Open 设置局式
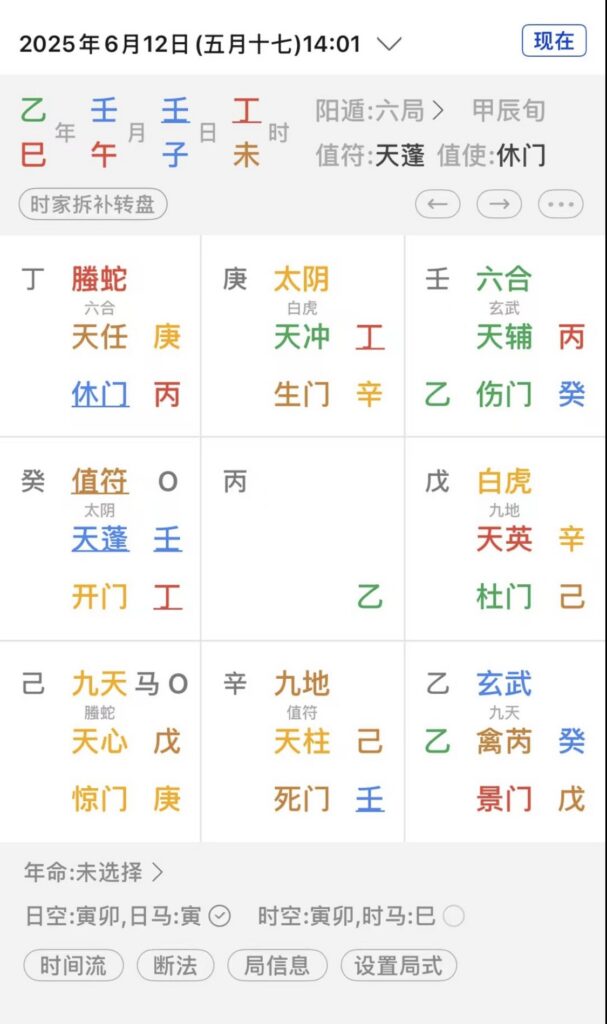Image resolution: width=607 pixels, height=1024 pixels. coord(399,965)
